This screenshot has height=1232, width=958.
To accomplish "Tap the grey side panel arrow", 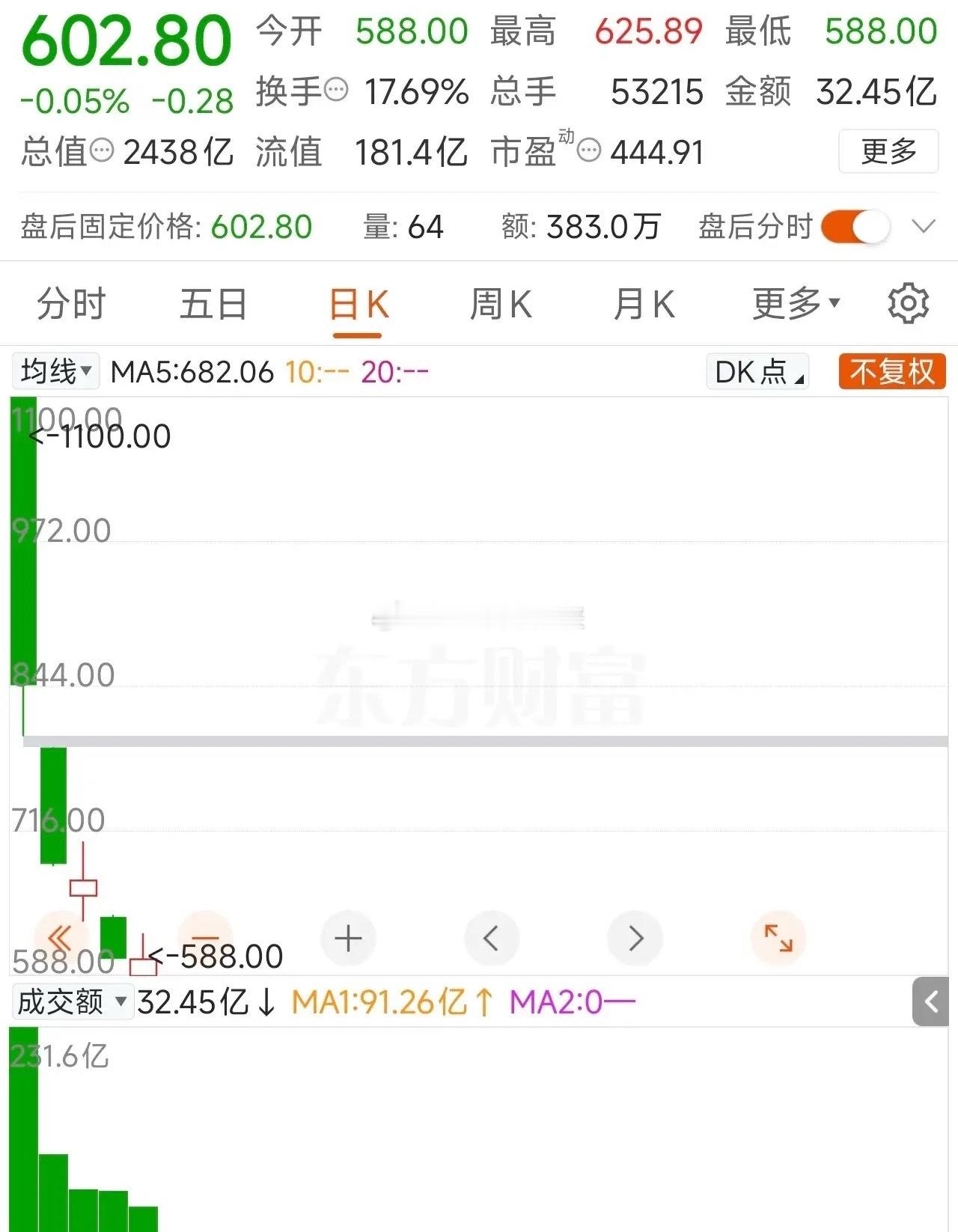I will point(930,1001).
